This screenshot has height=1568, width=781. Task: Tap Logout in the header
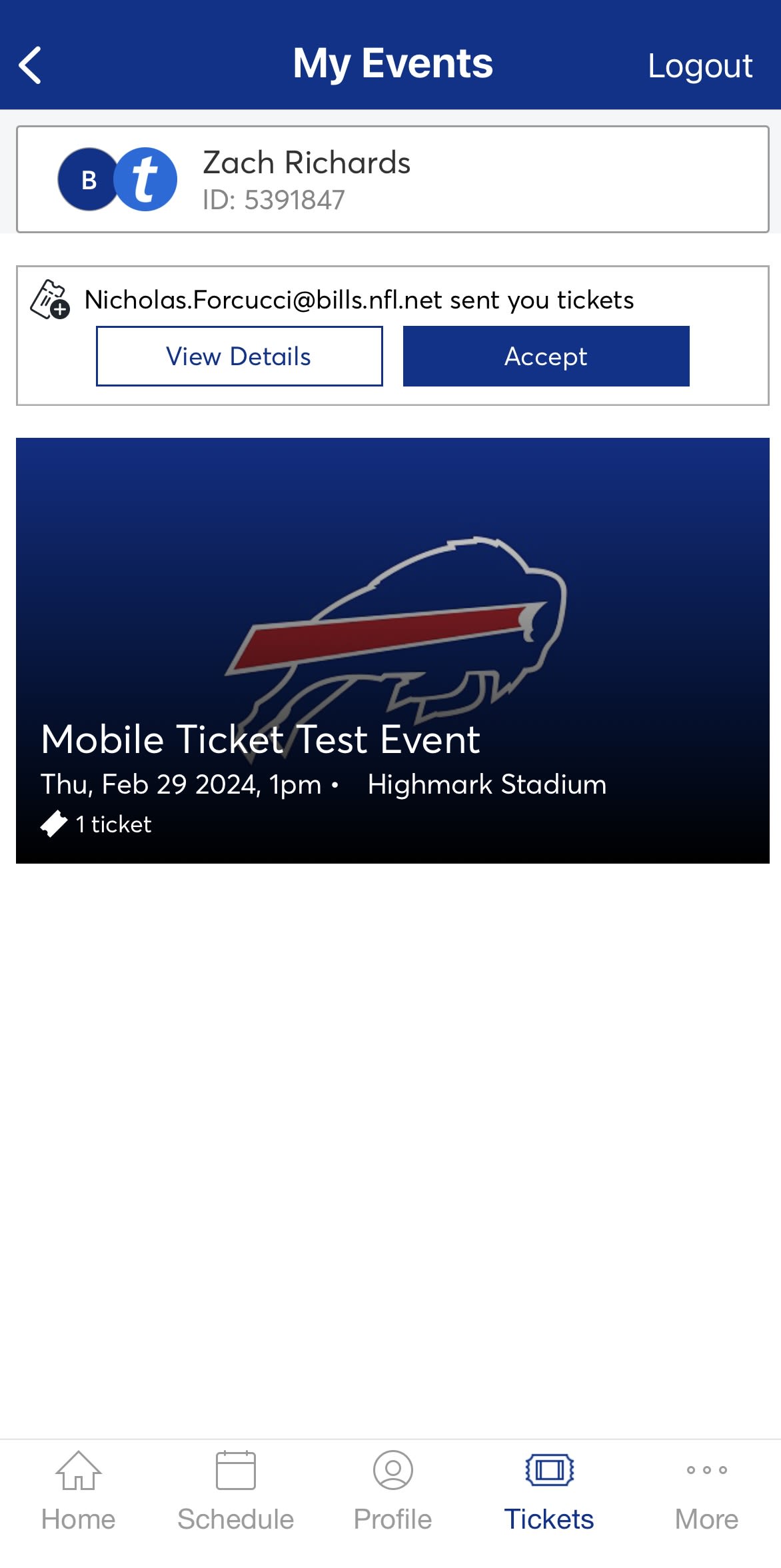[x=700, y=66]
